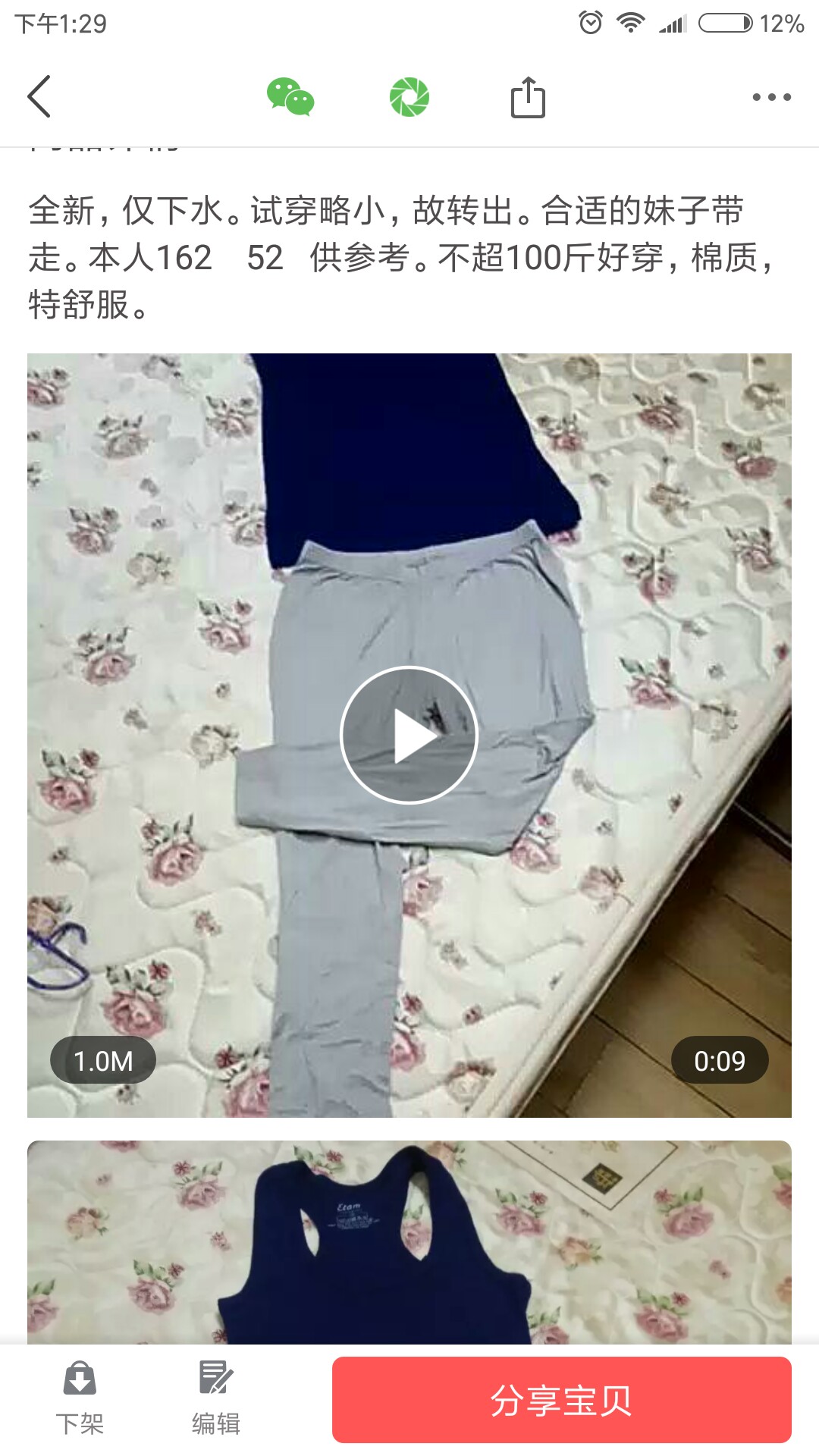Open the share/export icon
Image resolution: width=819 pixels, height=1456 pixels.
528,97
